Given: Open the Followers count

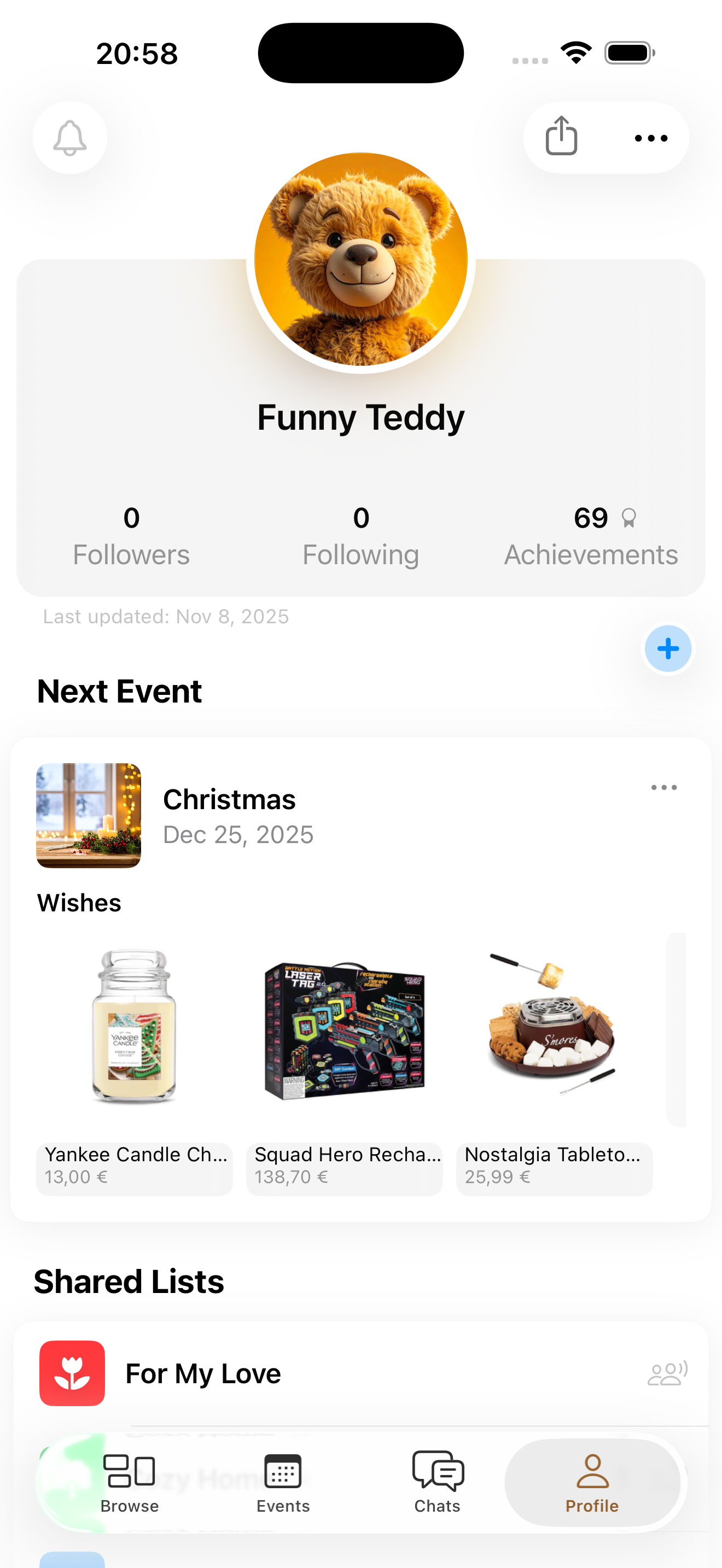Looking at the screenshot, I should (131, 536).
